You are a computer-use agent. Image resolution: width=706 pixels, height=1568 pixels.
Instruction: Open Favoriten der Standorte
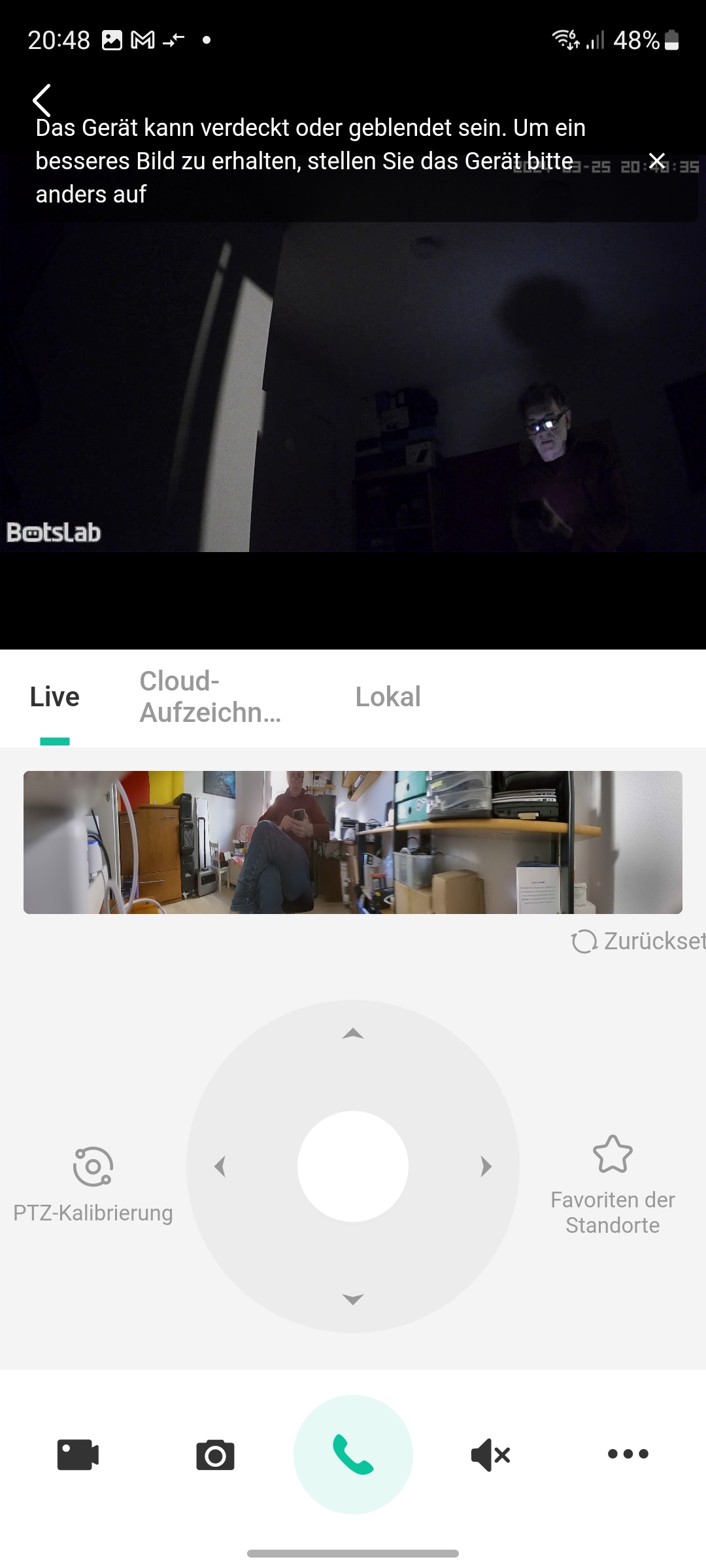click(613, 1184)
